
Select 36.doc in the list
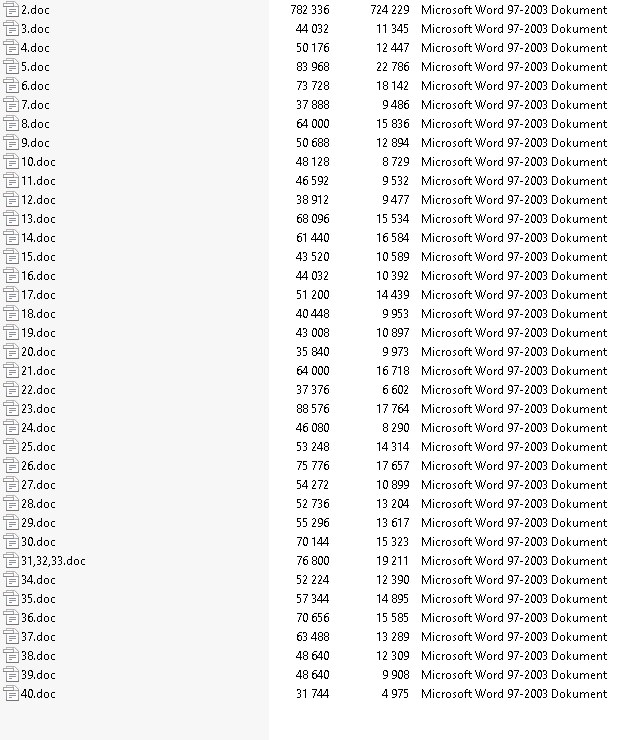38,618
